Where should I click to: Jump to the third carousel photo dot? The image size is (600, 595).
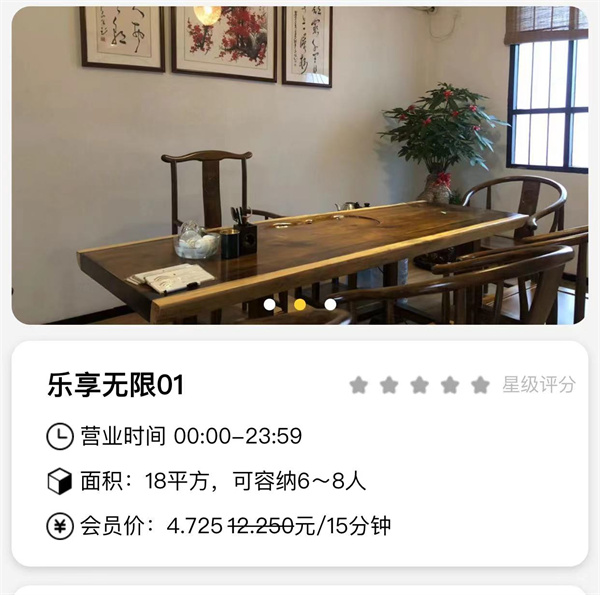[x=330, y=304]
